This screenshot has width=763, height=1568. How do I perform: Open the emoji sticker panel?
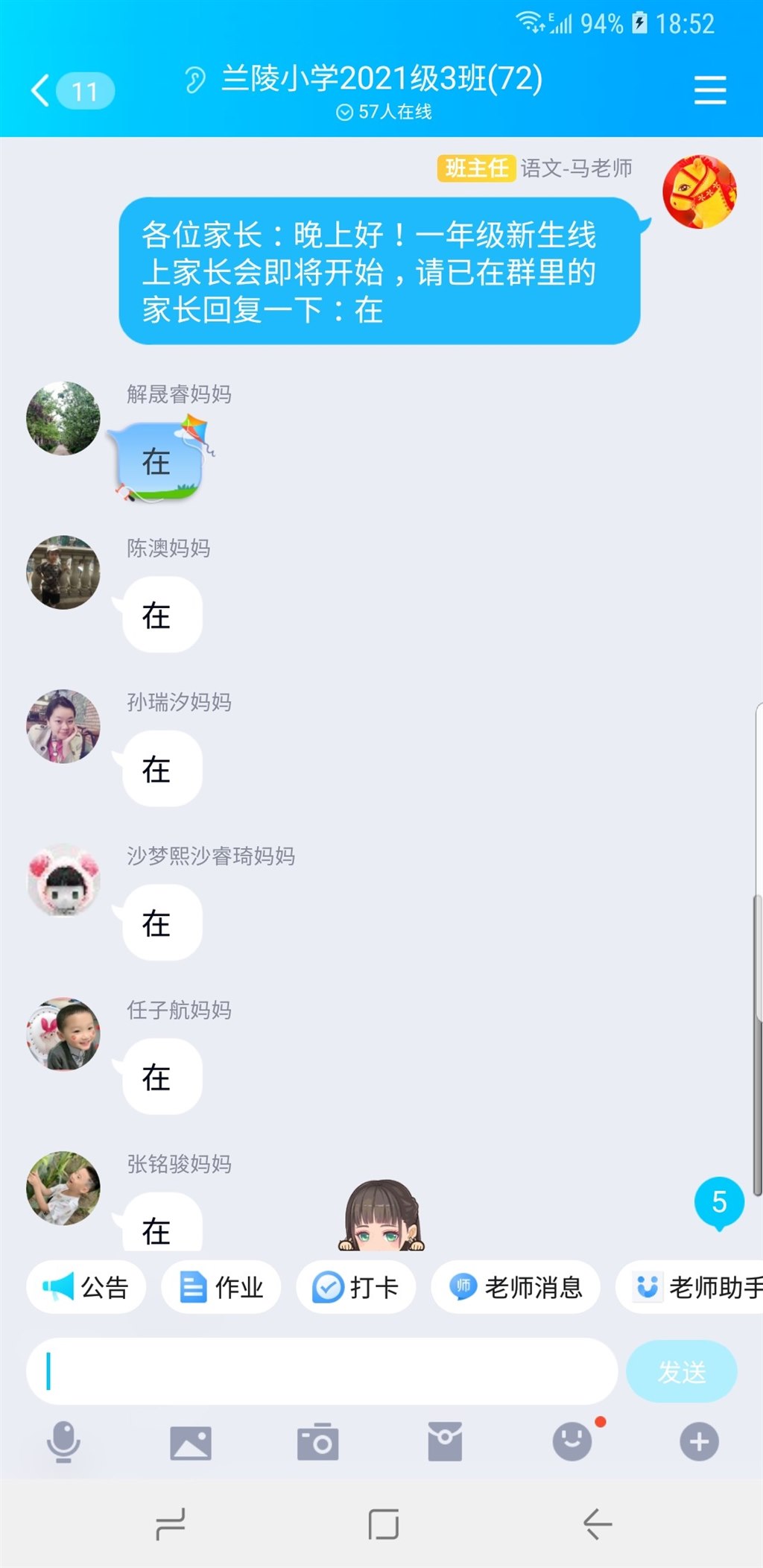(x=572, y=1442)
